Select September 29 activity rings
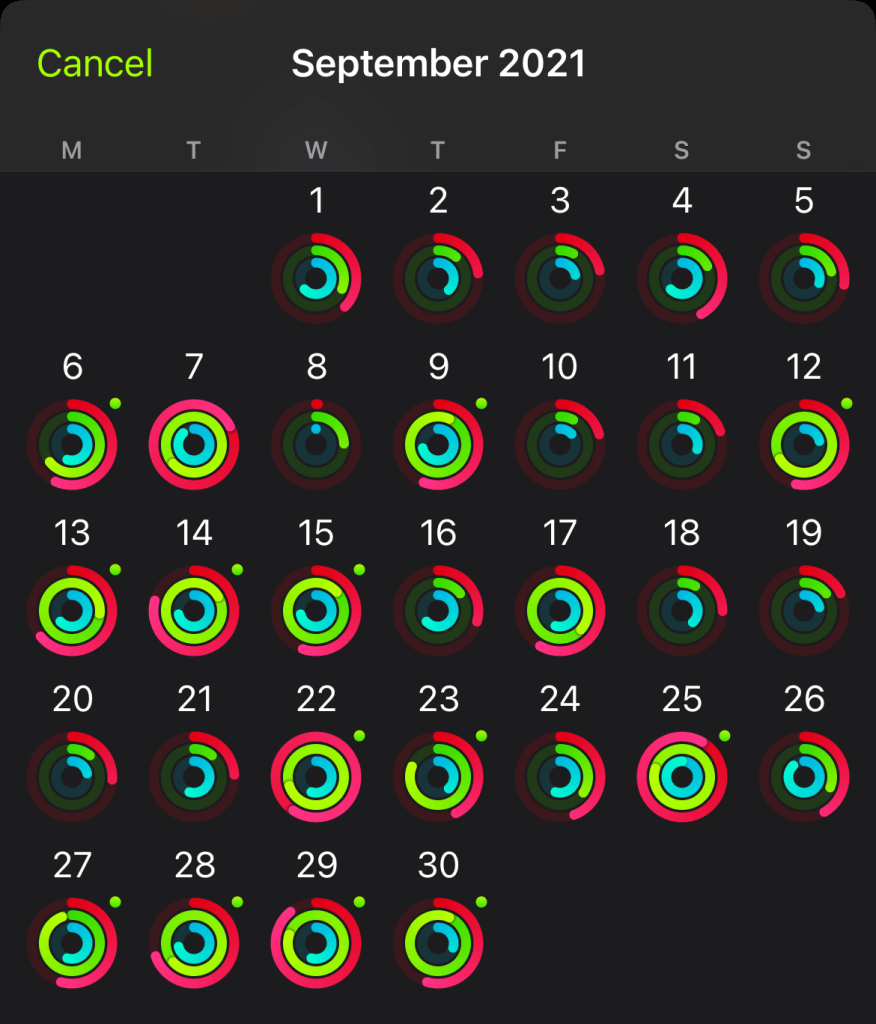The width and height of the screenshot is (876, 1024). click(316, 942)
